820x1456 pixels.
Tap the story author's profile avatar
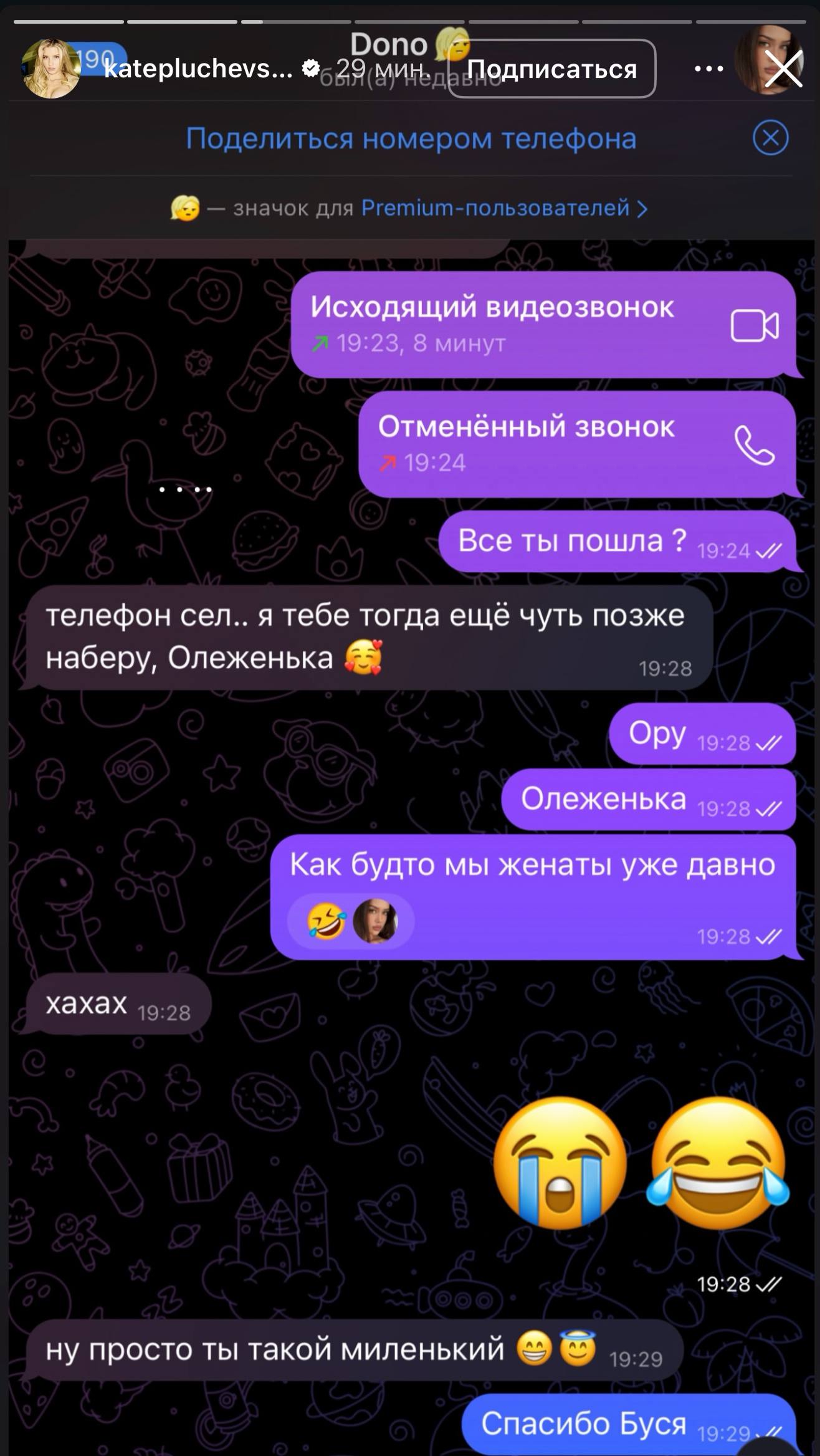tap(50, 69)
